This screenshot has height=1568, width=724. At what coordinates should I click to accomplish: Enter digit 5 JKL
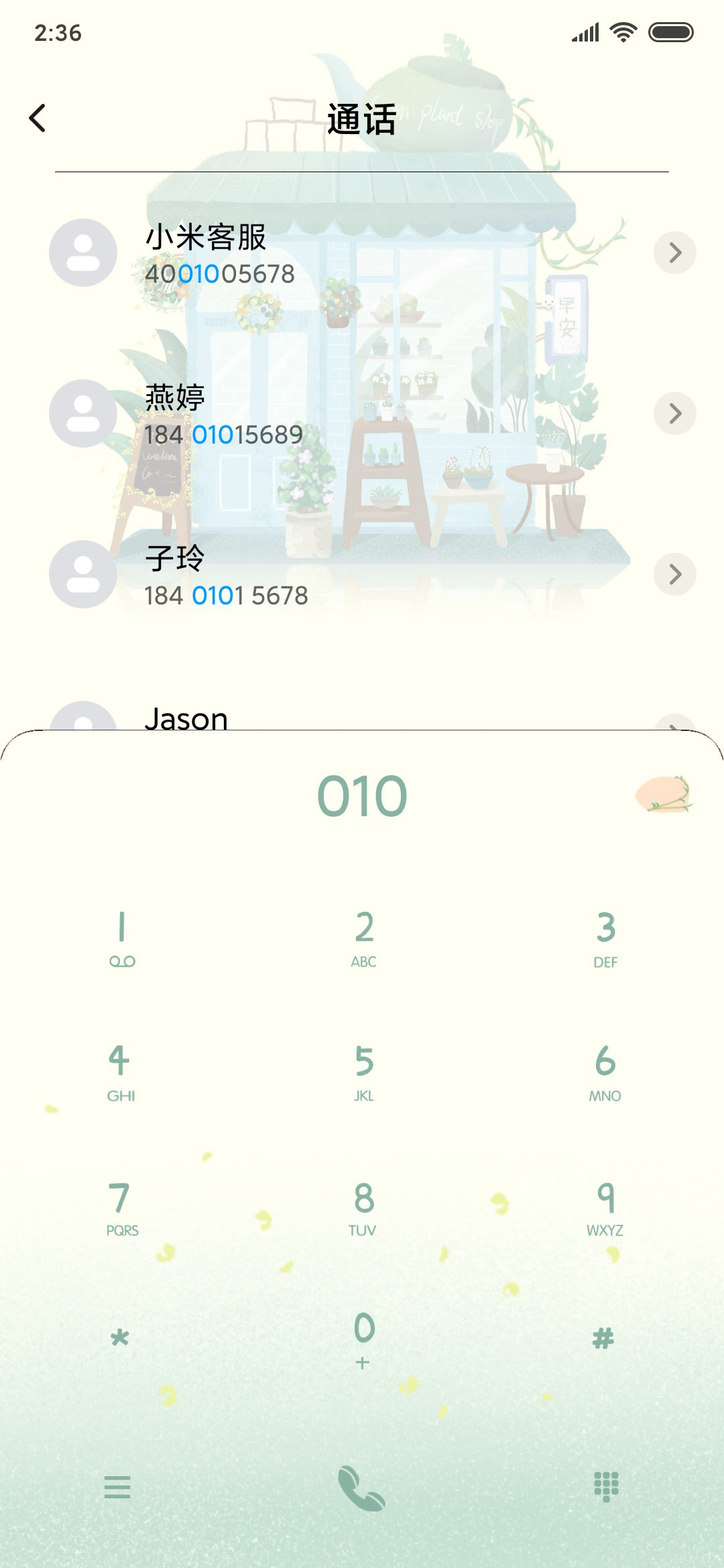363,1073
